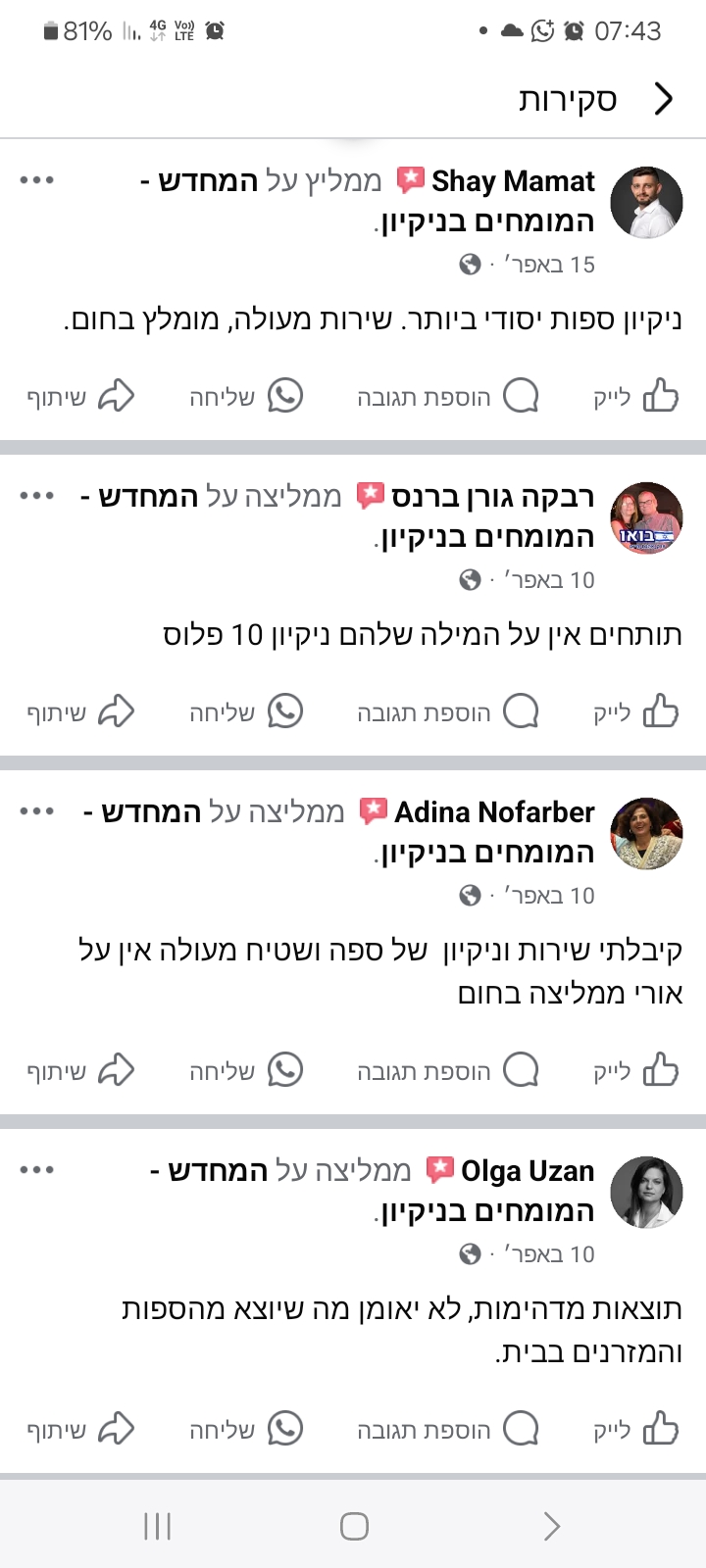Go back using the arrow next to סקירות

point(665,98)
